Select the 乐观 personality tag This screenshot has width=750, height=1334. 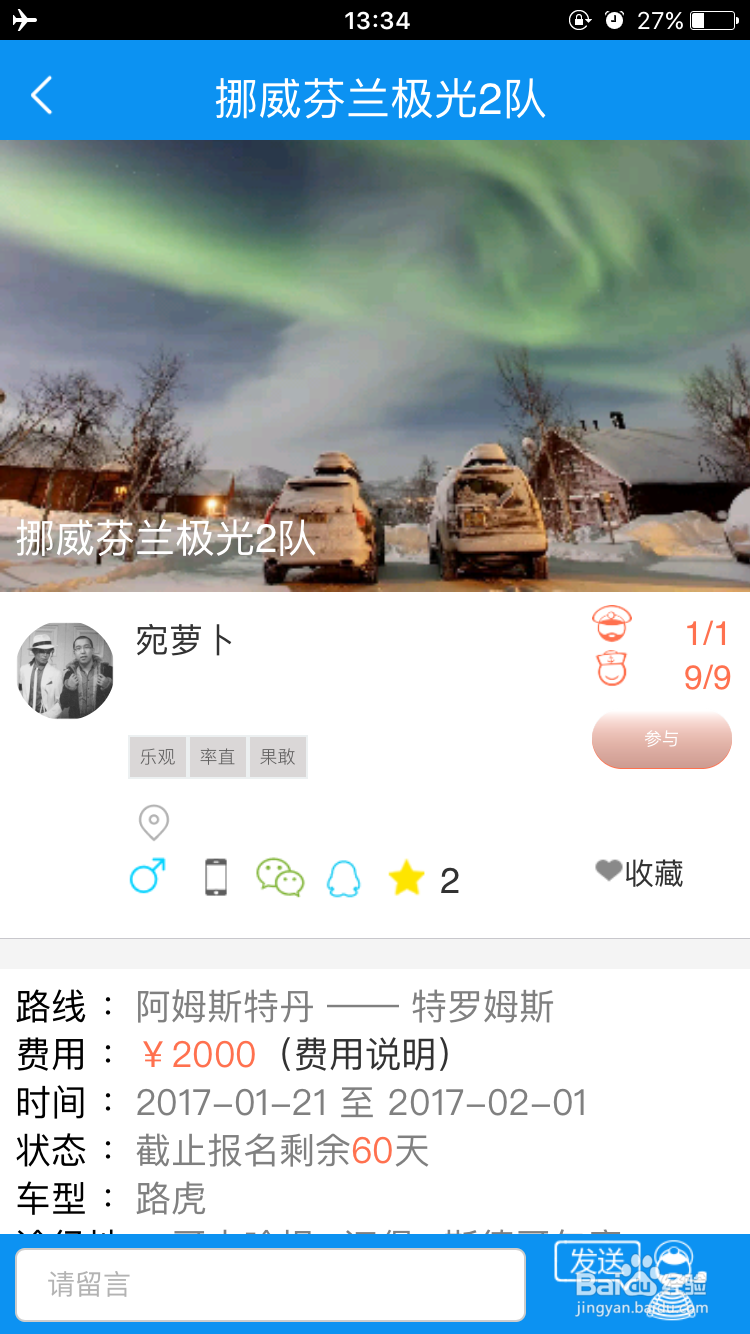point(157,757)
